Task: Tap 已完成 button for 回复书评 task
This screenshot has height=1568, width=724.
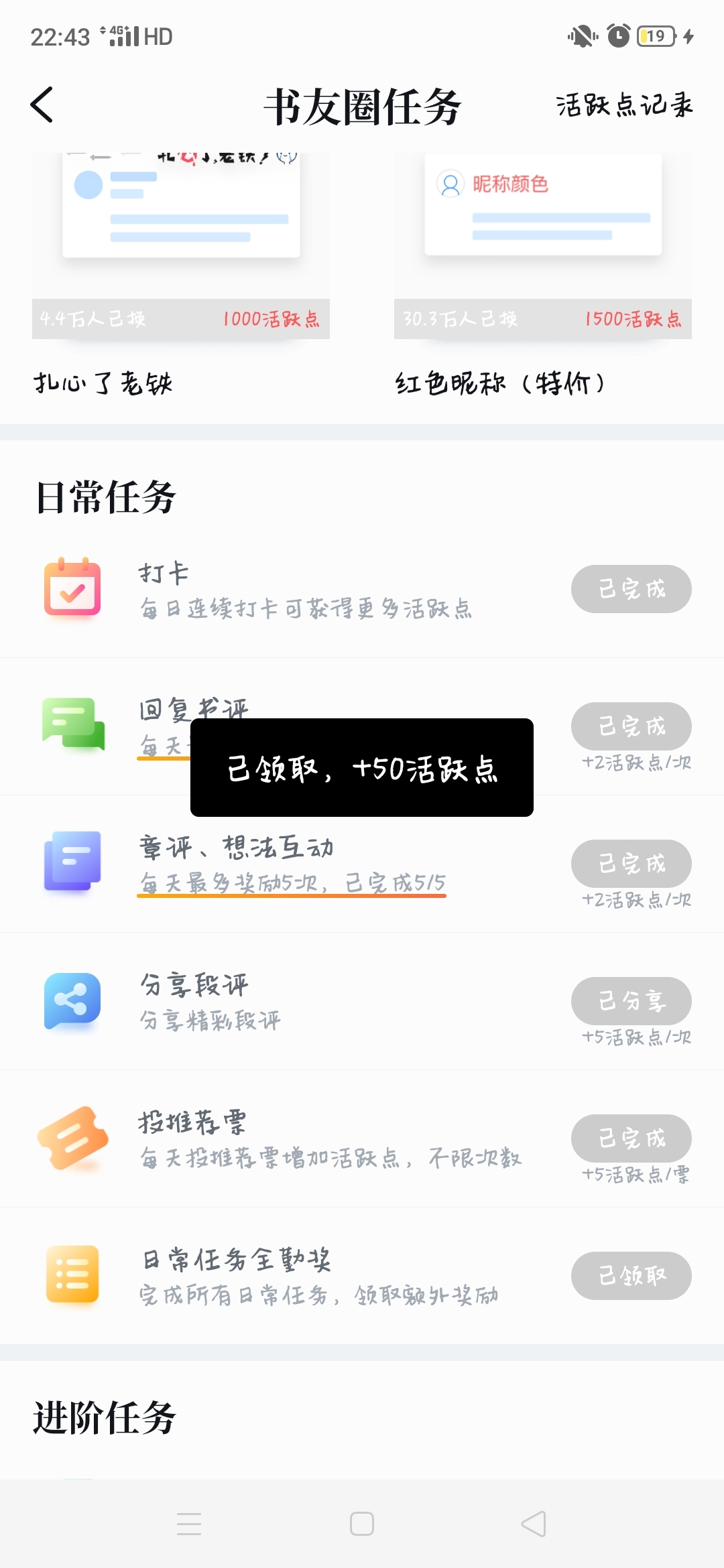Action: pyautogui.click(x=631, y=726)
